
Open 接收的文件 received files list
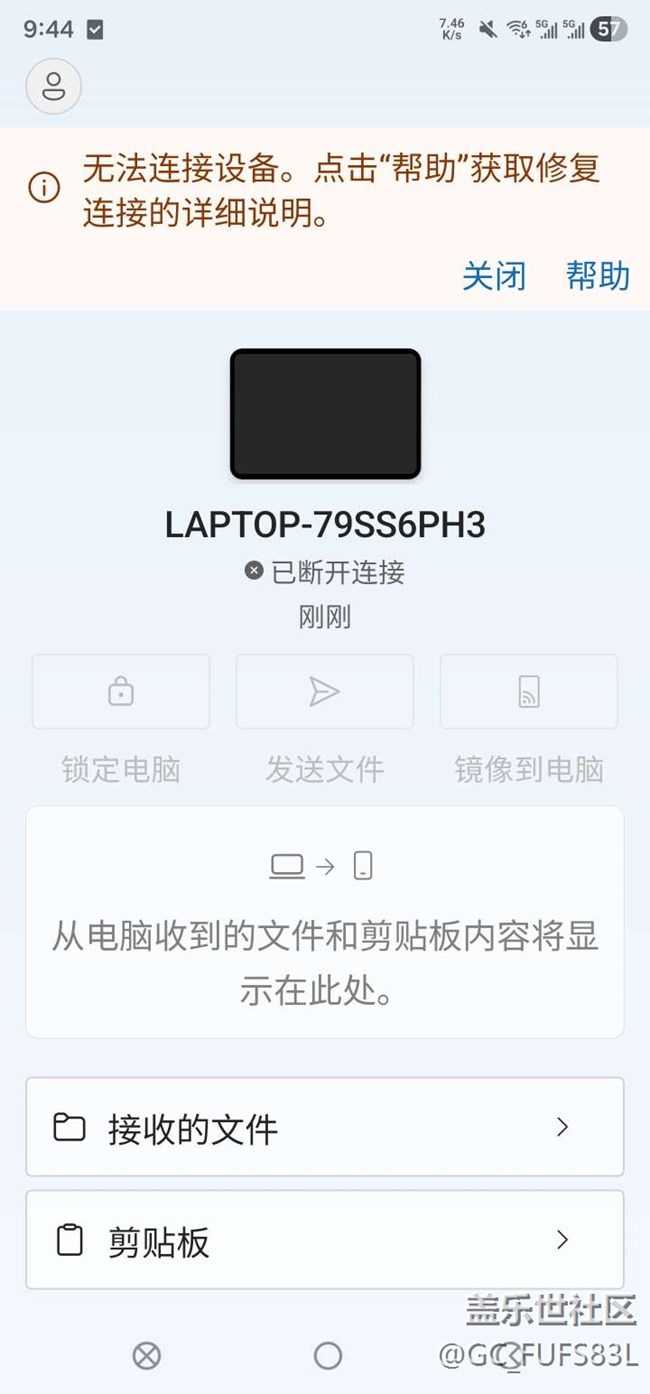(x=324, y=1127)
